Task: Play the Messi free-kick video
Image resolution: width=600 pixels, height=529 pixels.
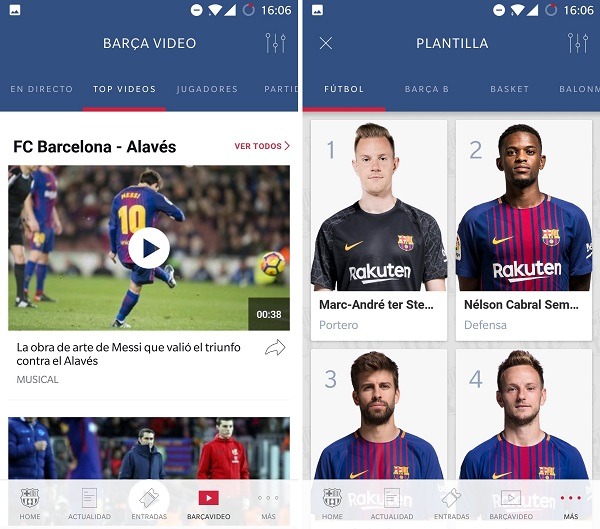Action: [x=149, y=247]
